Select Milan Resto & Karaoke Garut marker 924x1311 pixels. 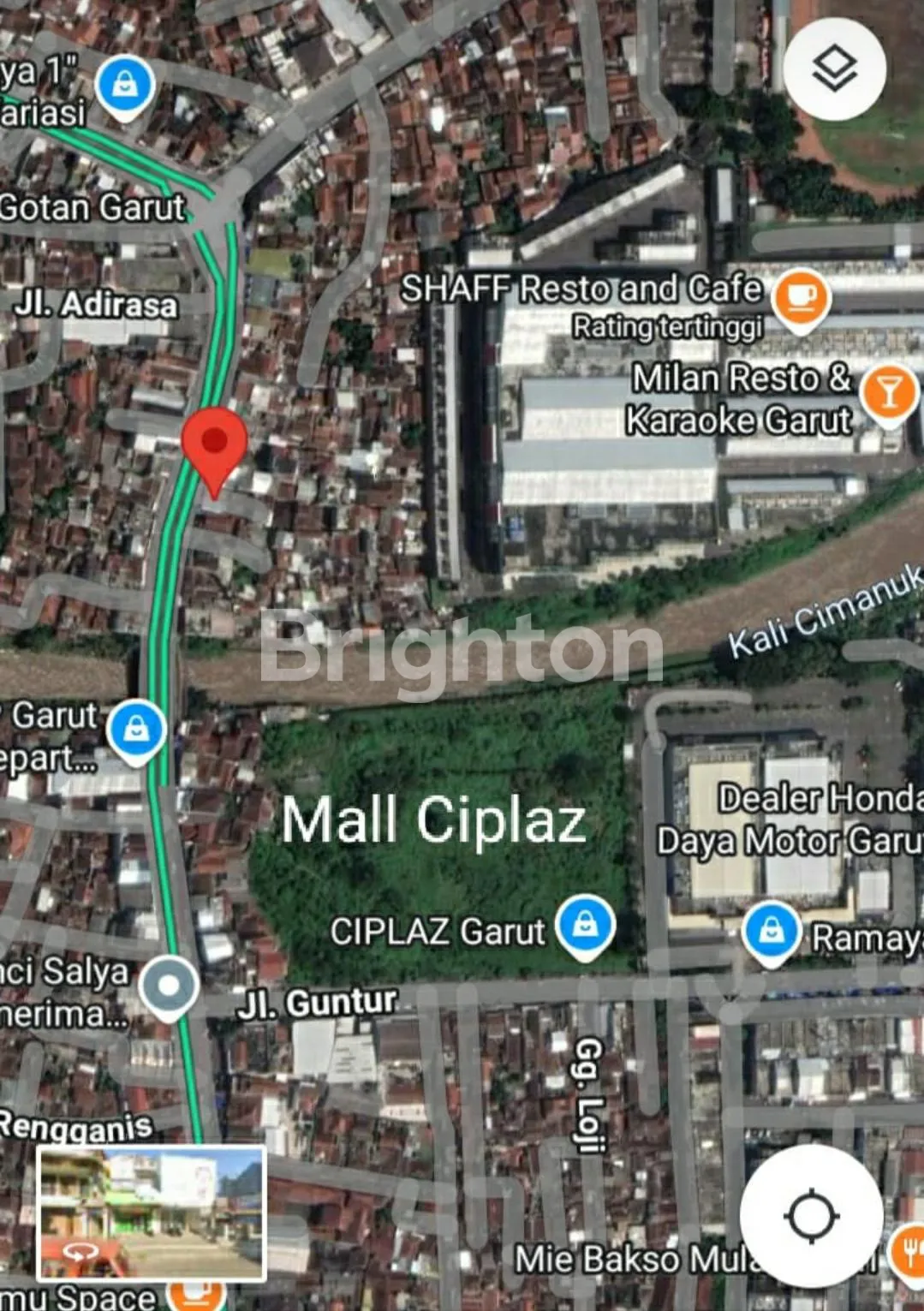pyautogui.click(x=889, y=394)
